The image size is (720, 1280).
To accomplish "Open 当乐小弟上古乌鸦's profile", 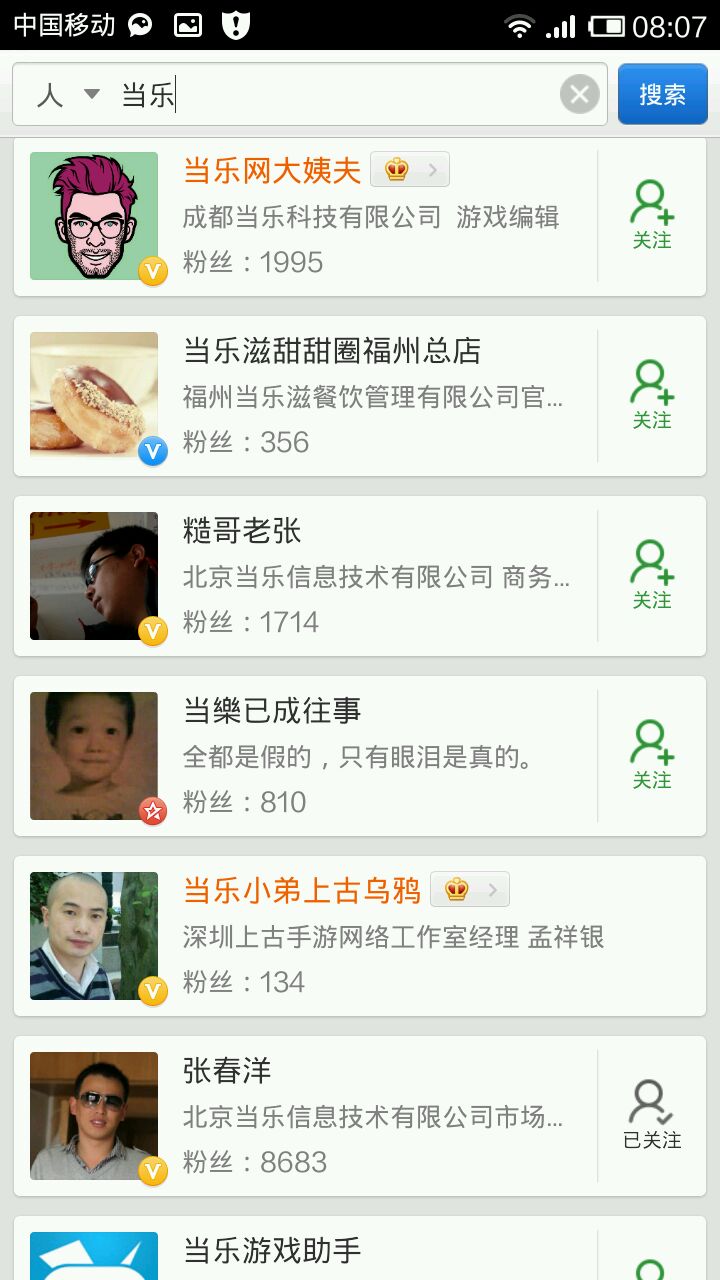I will point(300,892).
